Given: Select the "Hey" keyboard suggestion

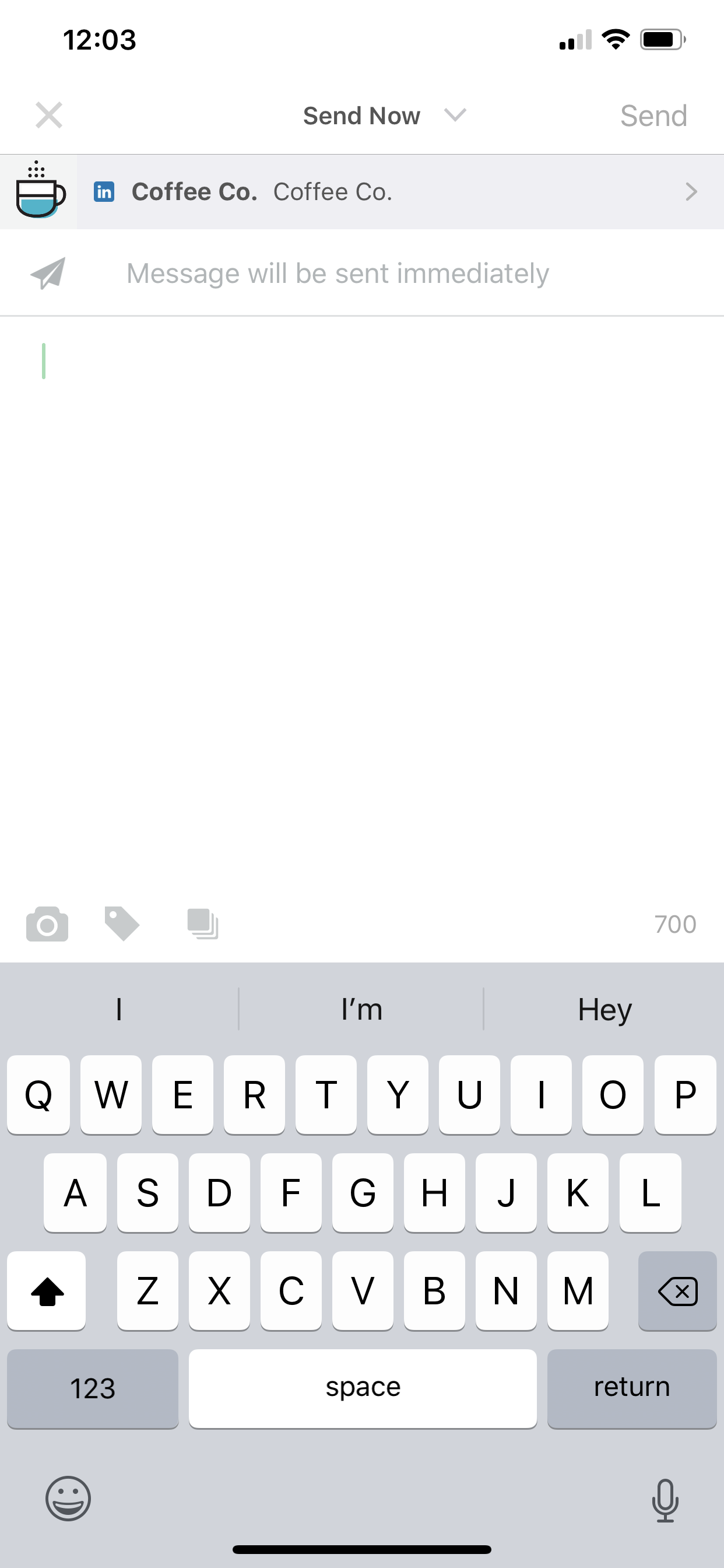Looking at the screenshot, I should 604,1009.
